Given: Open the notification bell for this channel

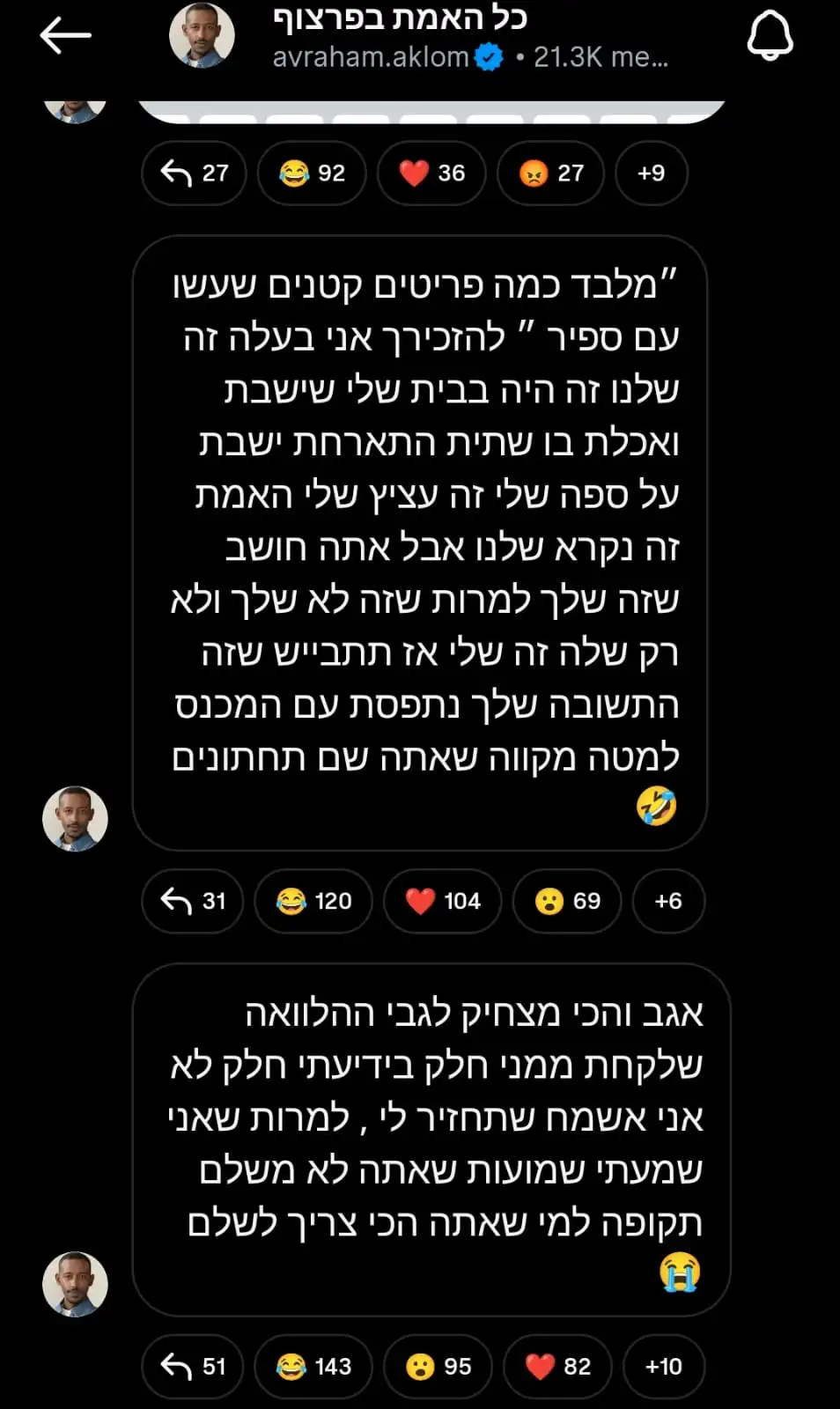Looking at the screenshot, I should tap(770, 35).
